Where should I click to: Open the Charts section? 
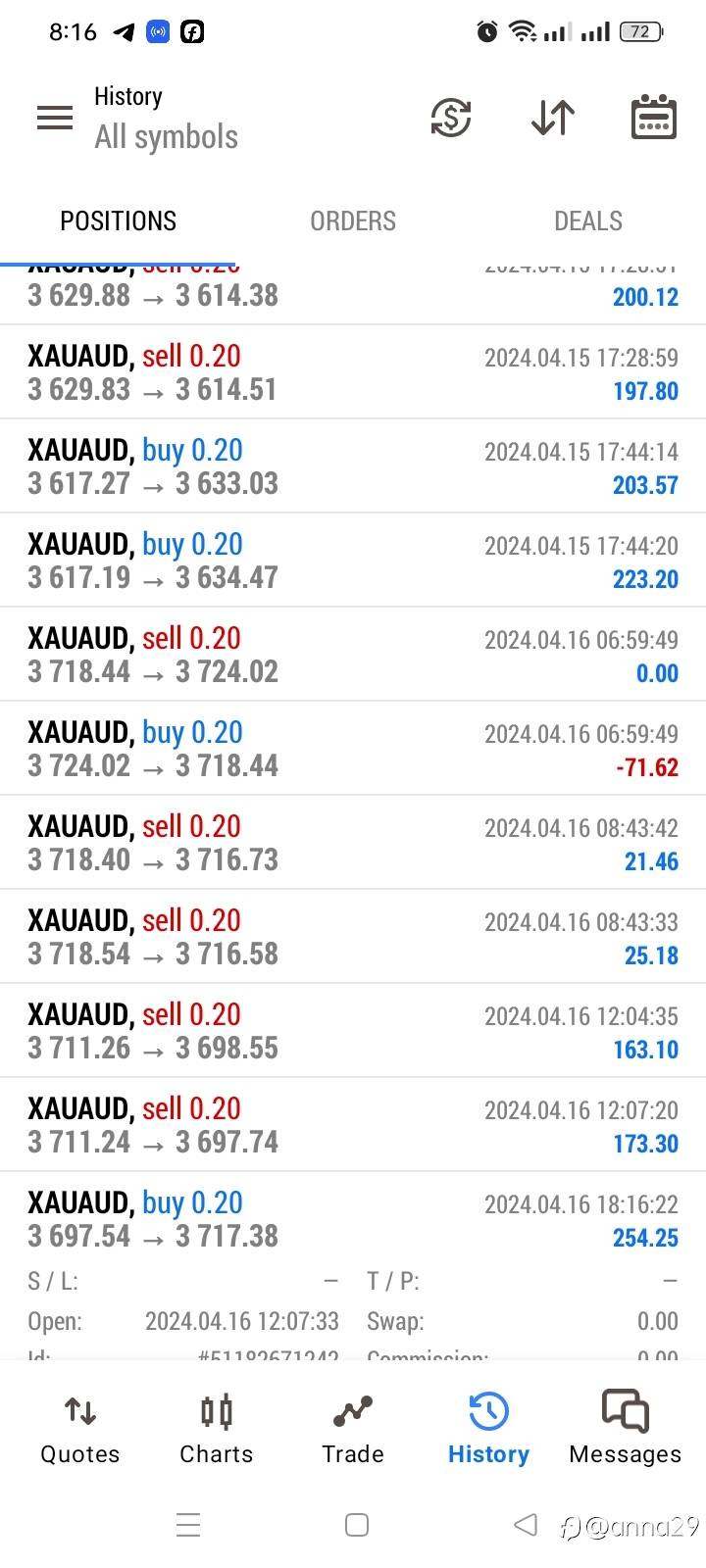pos(216,1430)
